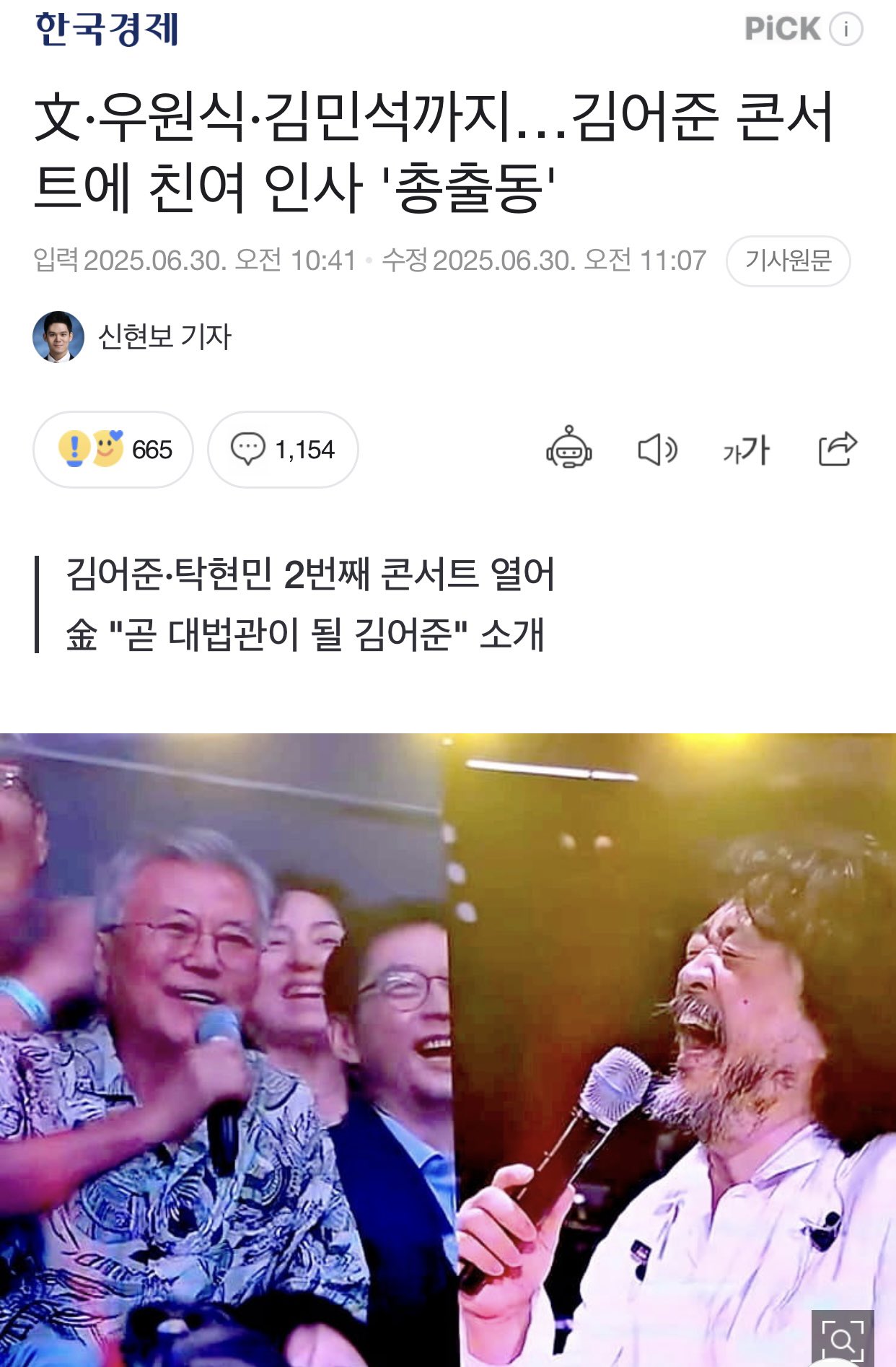Share this article
Image resolution: width=896 pixels, height=1367 pixels.
pos(837,449)
